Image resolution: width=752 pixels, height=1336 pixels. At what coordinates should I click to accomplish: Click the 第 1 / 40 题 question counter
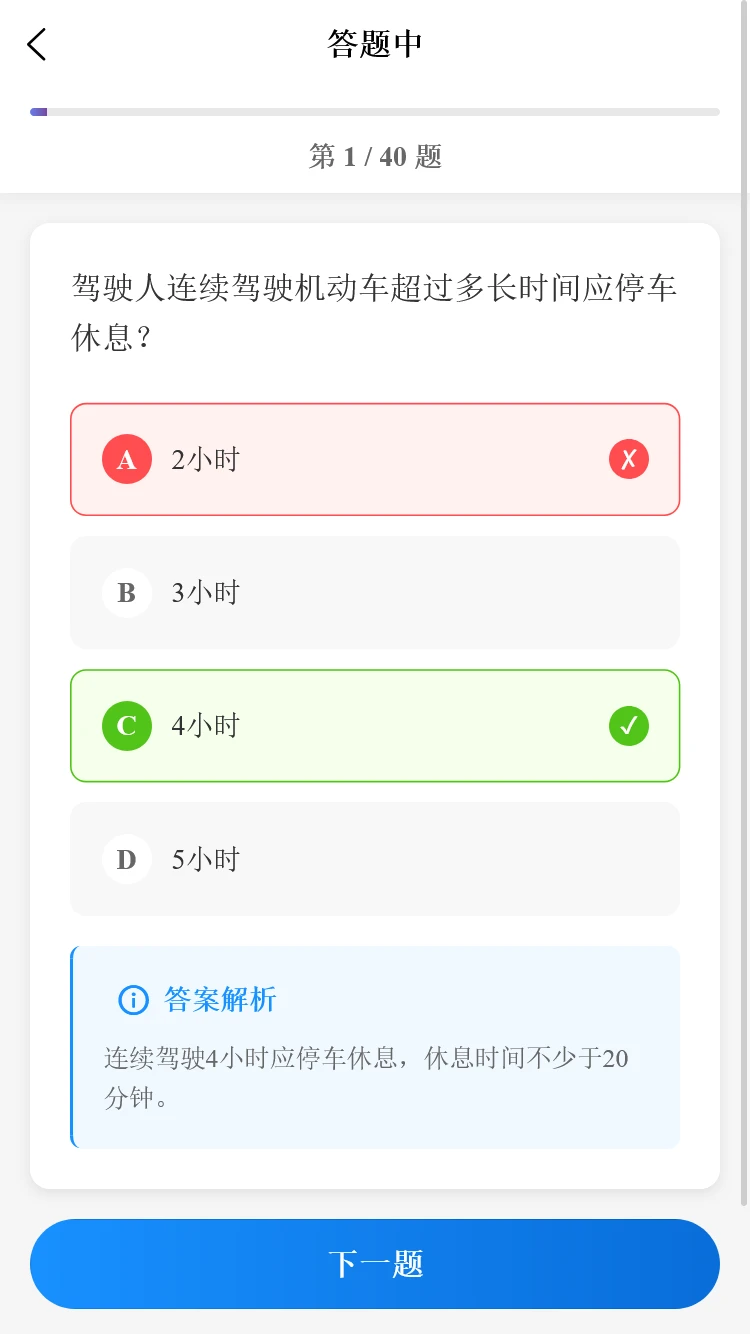coord(375,158)
